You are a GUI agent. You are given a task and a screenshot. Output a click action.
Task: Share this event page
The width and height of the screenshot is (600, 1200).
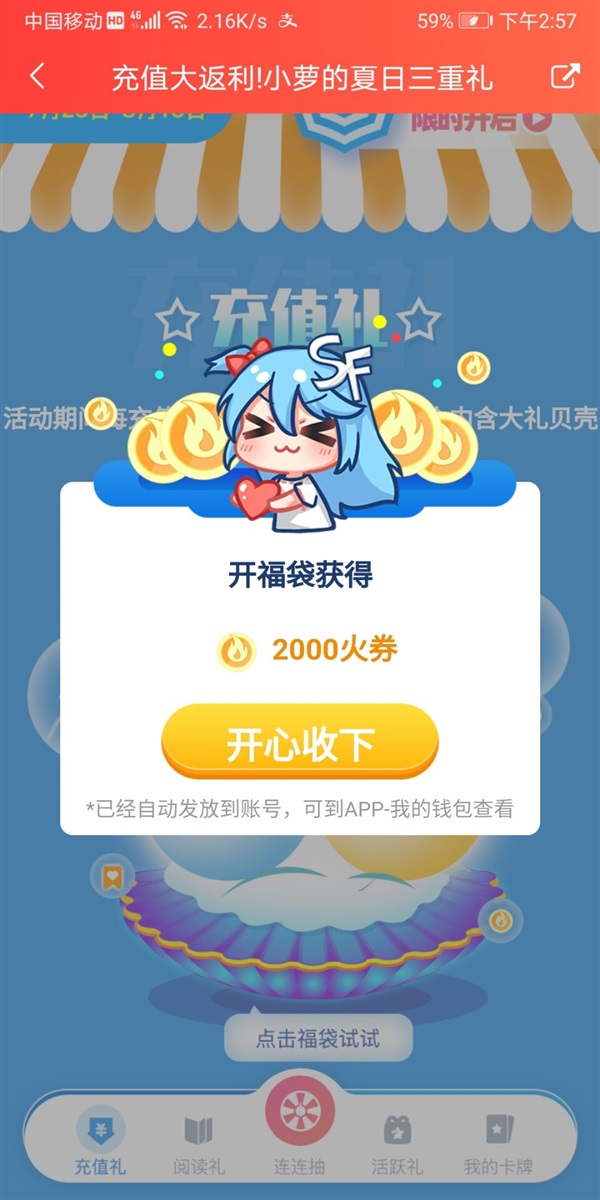565,77
